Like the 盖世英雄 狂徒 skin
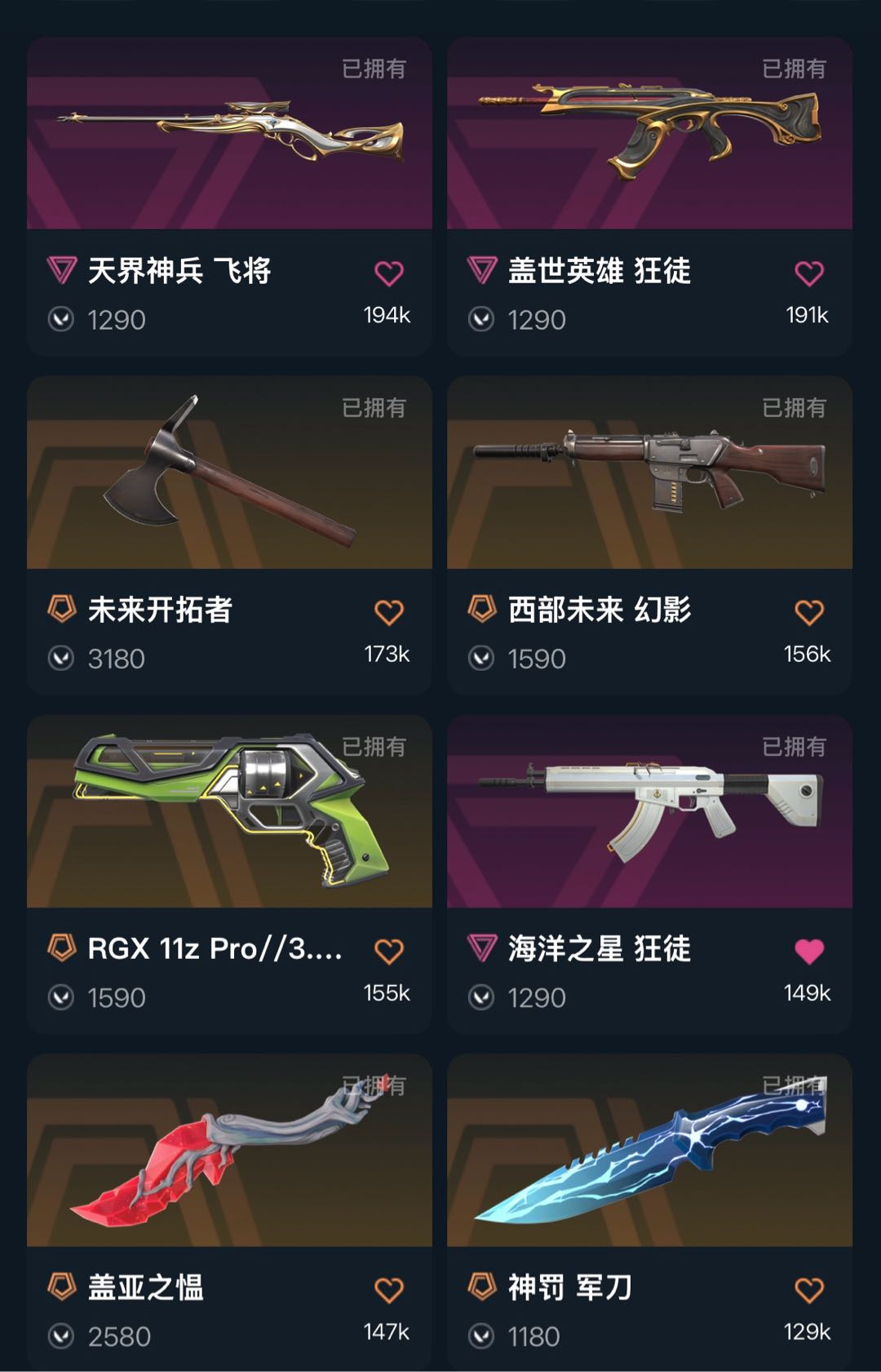881x1372 pixels. [x=809, y=273]
